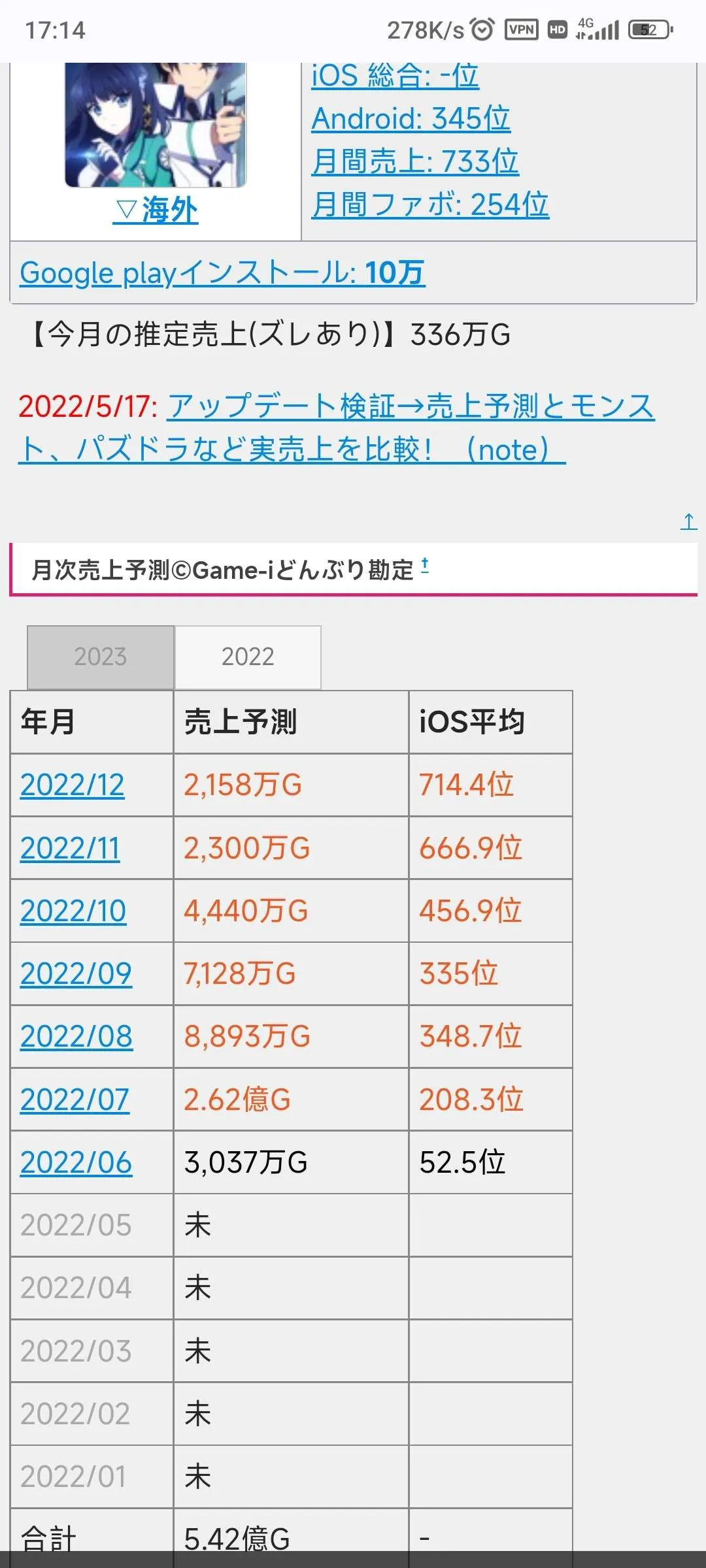Open the 2022/09 month link
The height and width of the screenshot is (1568, 706).
76,974
